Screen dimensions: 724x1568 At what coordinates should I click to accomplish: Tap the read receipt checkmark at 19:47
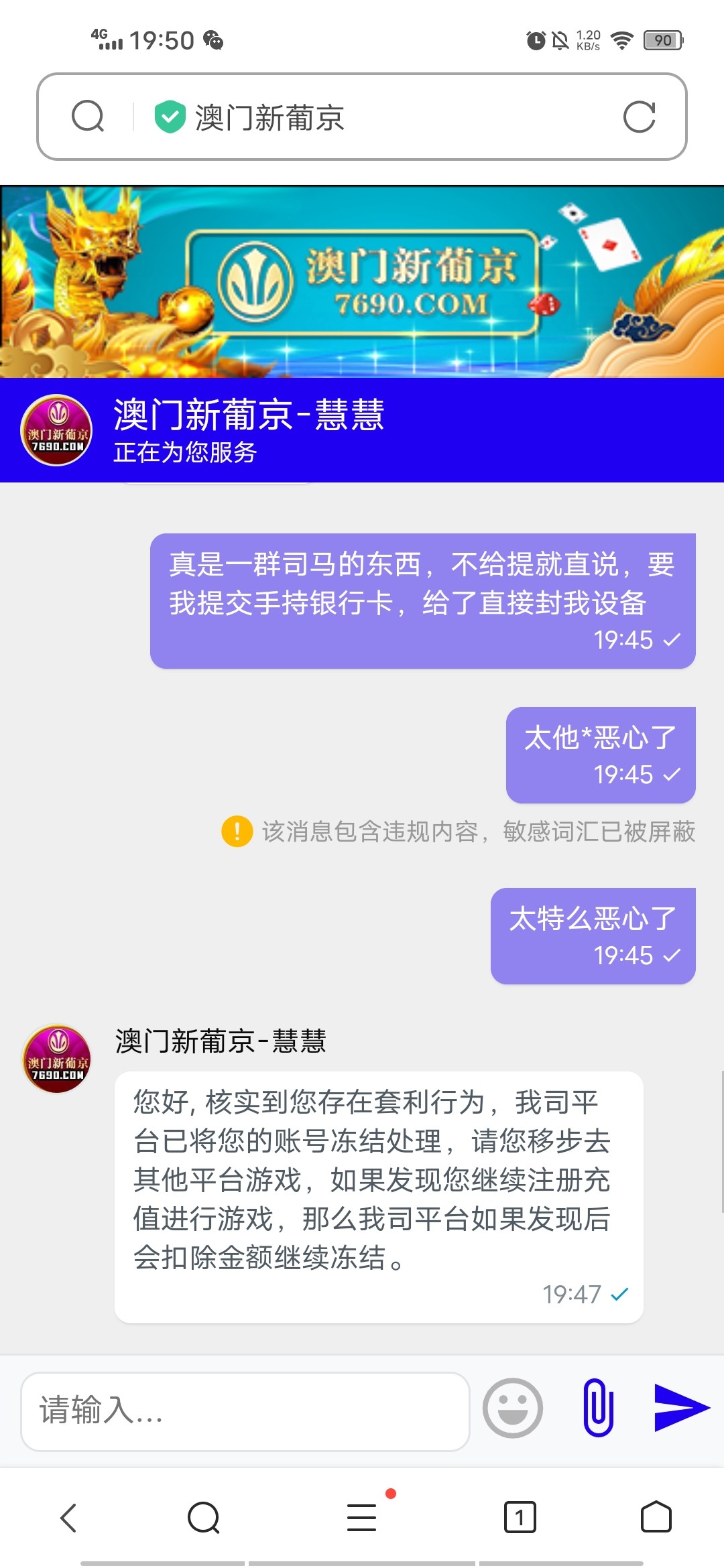click(620, 1295)
